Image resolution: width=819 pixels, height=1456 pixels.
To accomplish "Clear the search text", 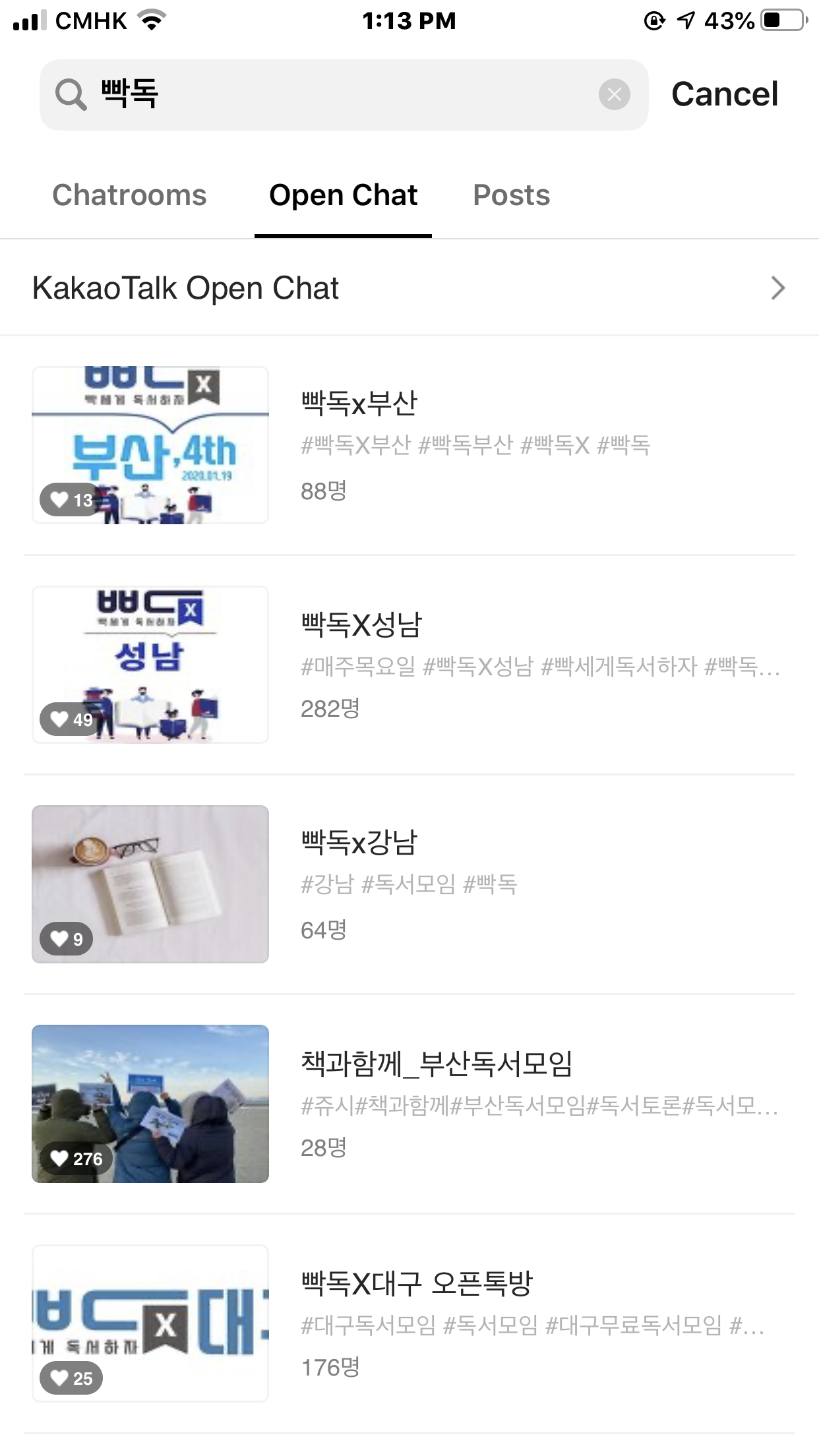I will point(614,95).
